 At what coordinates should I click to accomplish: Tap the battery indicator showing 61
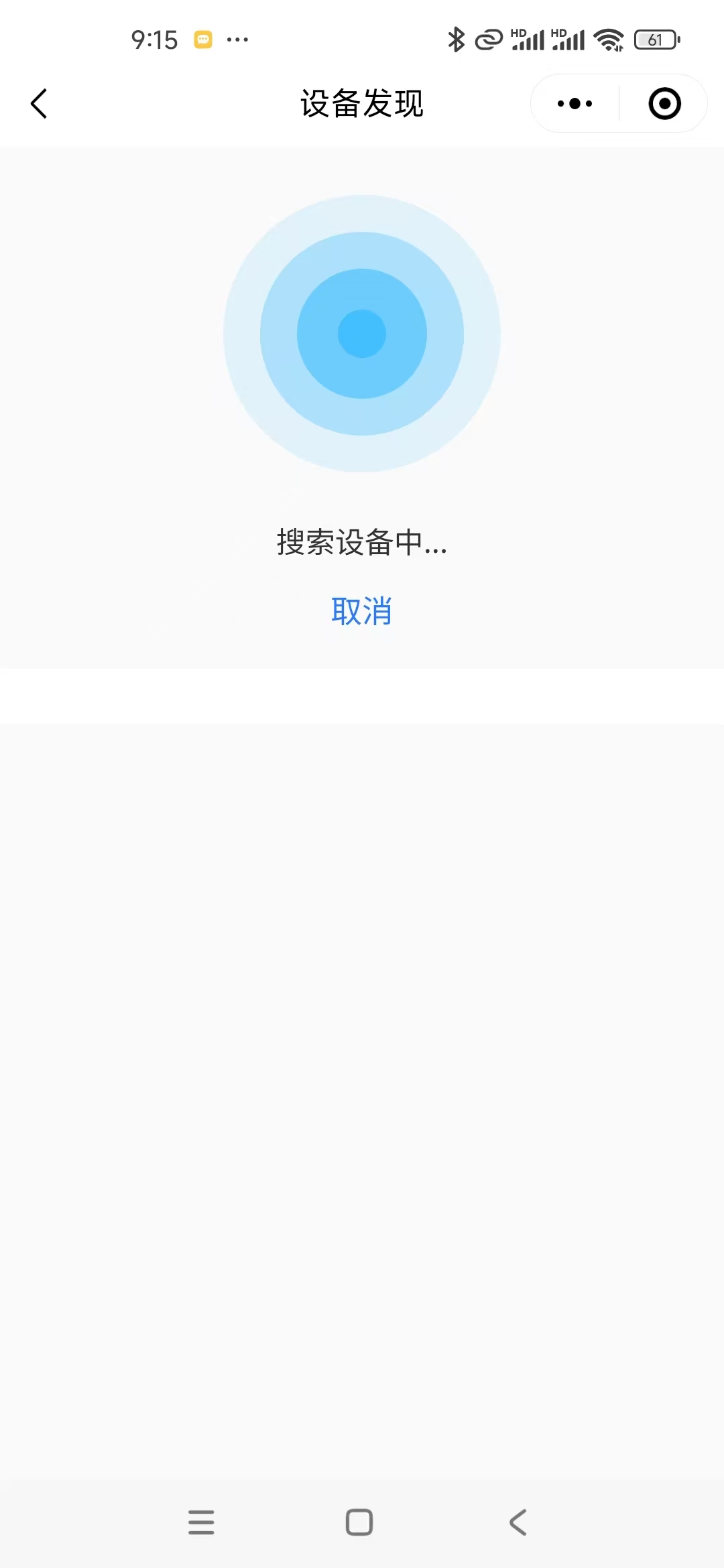coord(655,40)
